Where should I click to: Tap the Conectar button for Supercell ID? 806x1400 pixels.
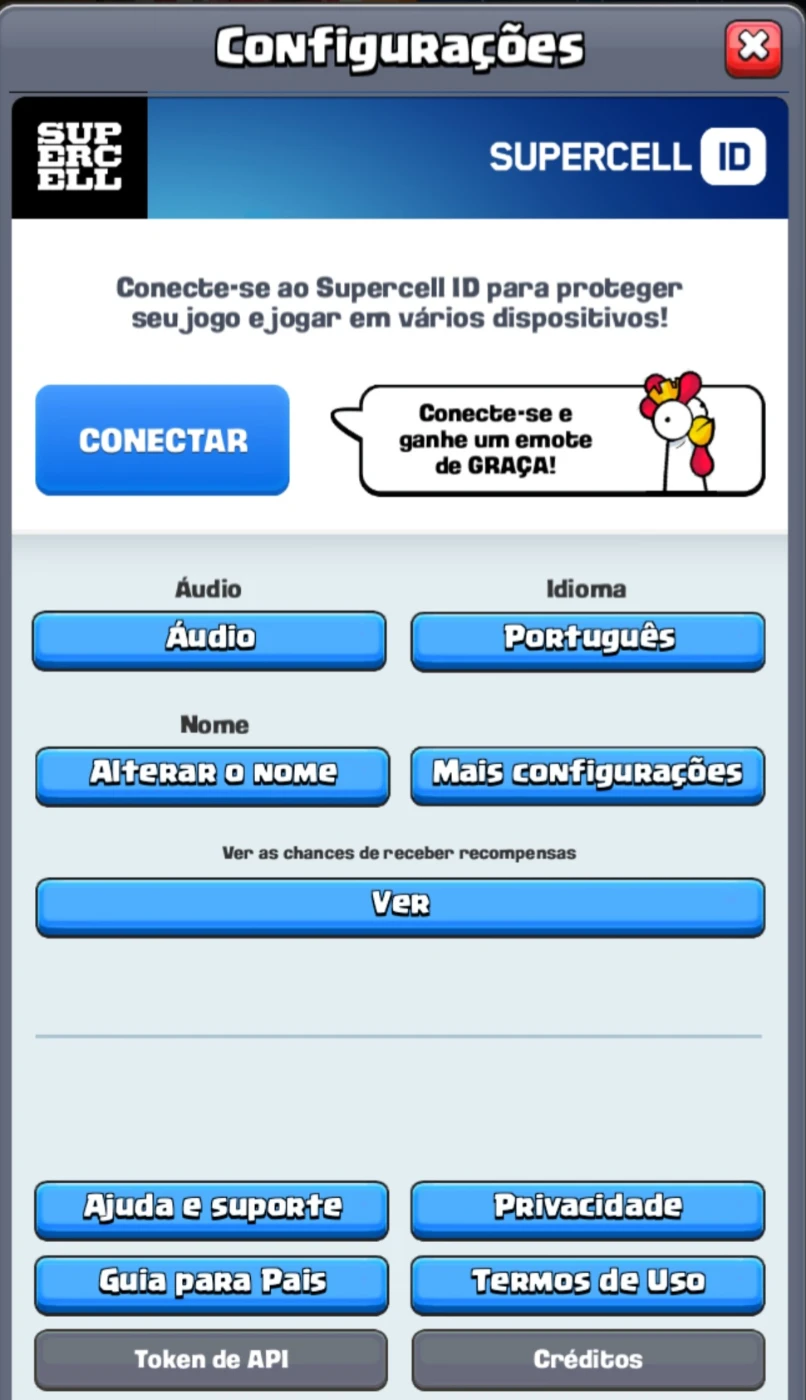tap(162, 440)
